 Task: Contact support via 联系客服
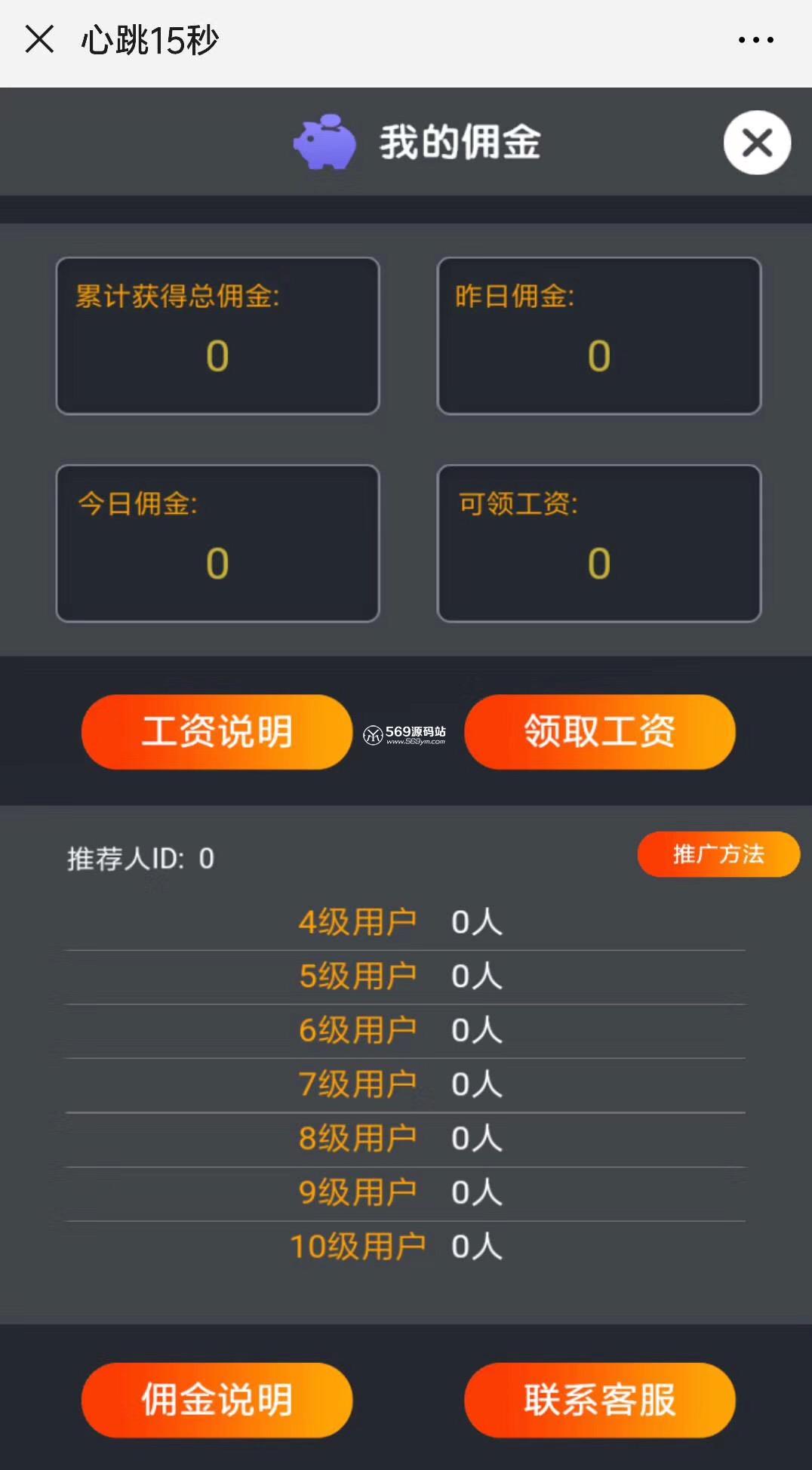click(599, 1400)
